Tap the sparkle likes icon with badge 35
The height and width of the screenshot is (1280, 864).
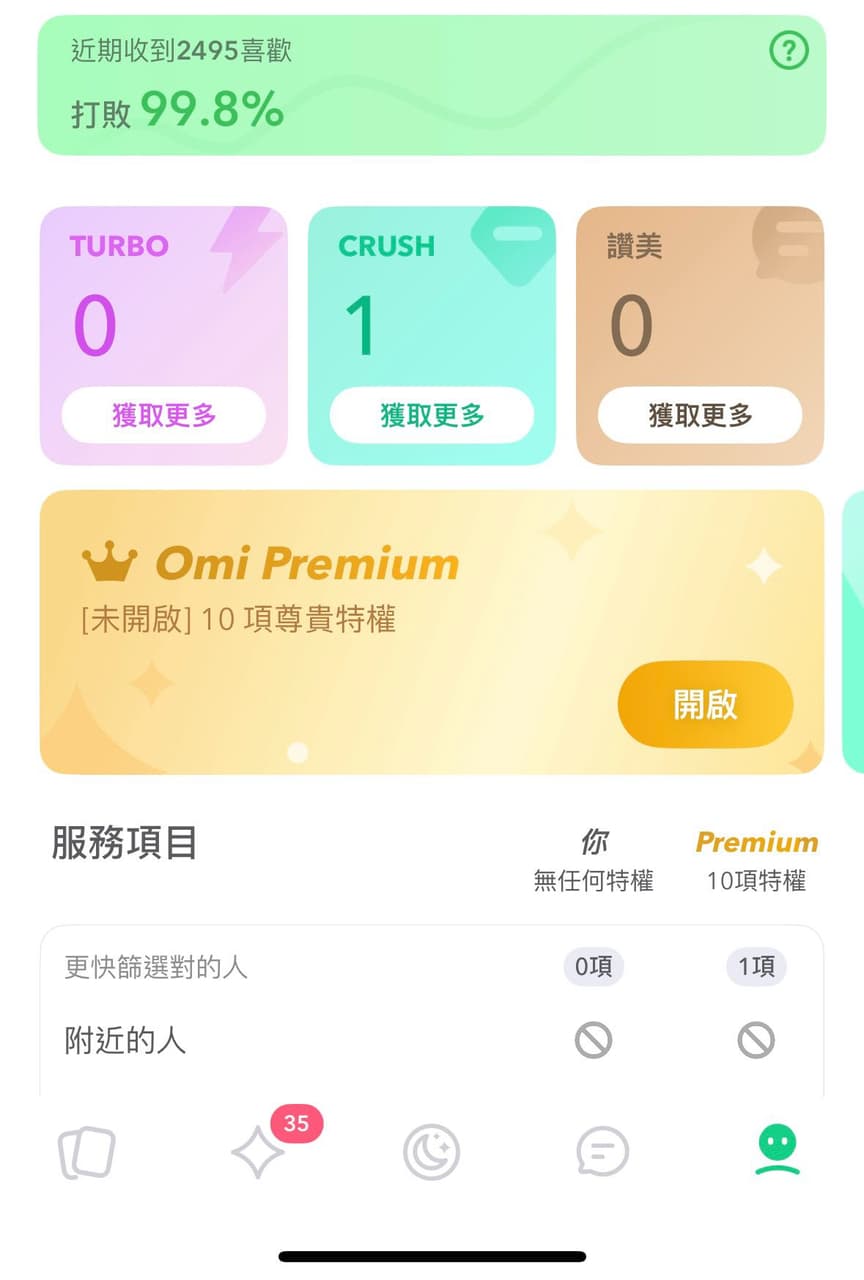click(x=259, y=1152)
